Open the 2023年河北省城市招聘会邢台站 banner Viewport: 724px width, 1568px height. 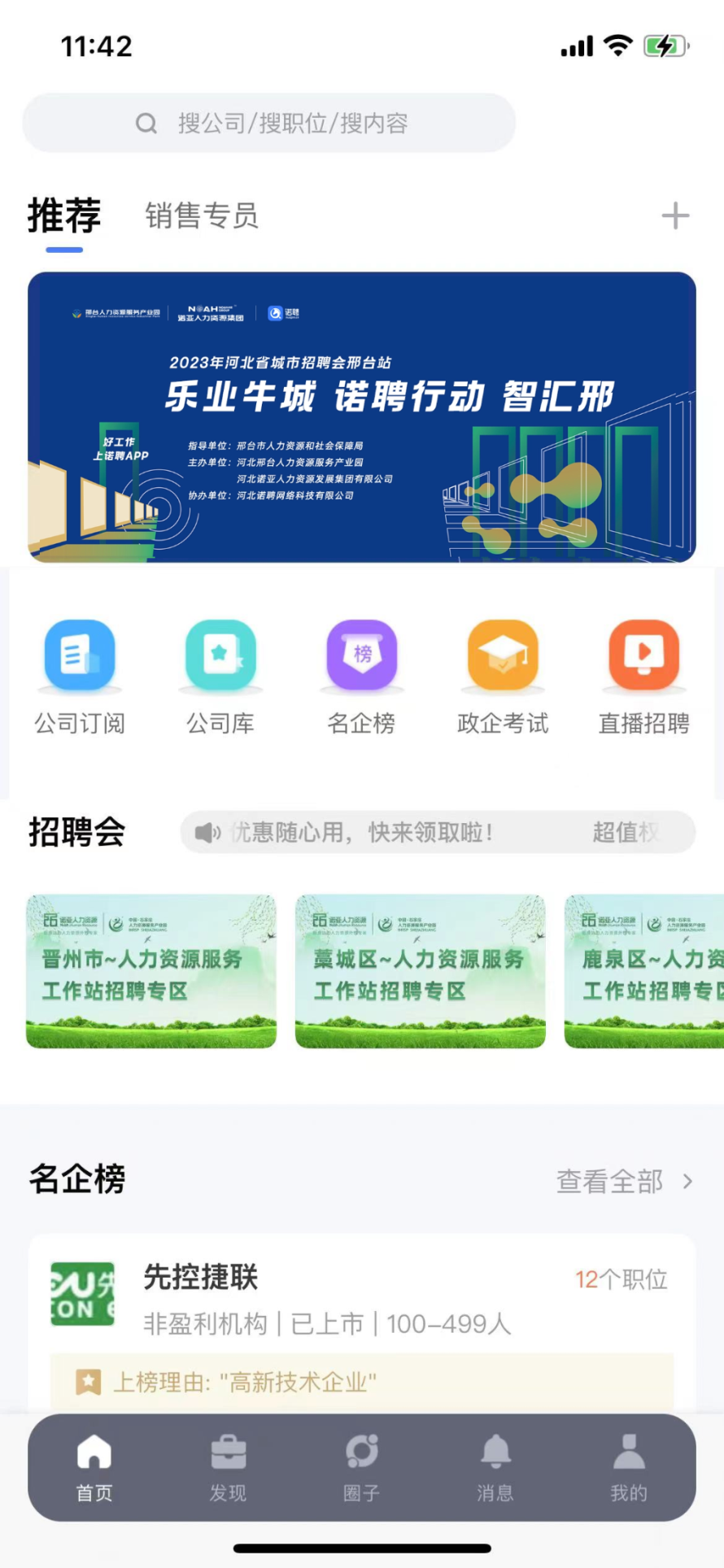(x=362, y=416)
